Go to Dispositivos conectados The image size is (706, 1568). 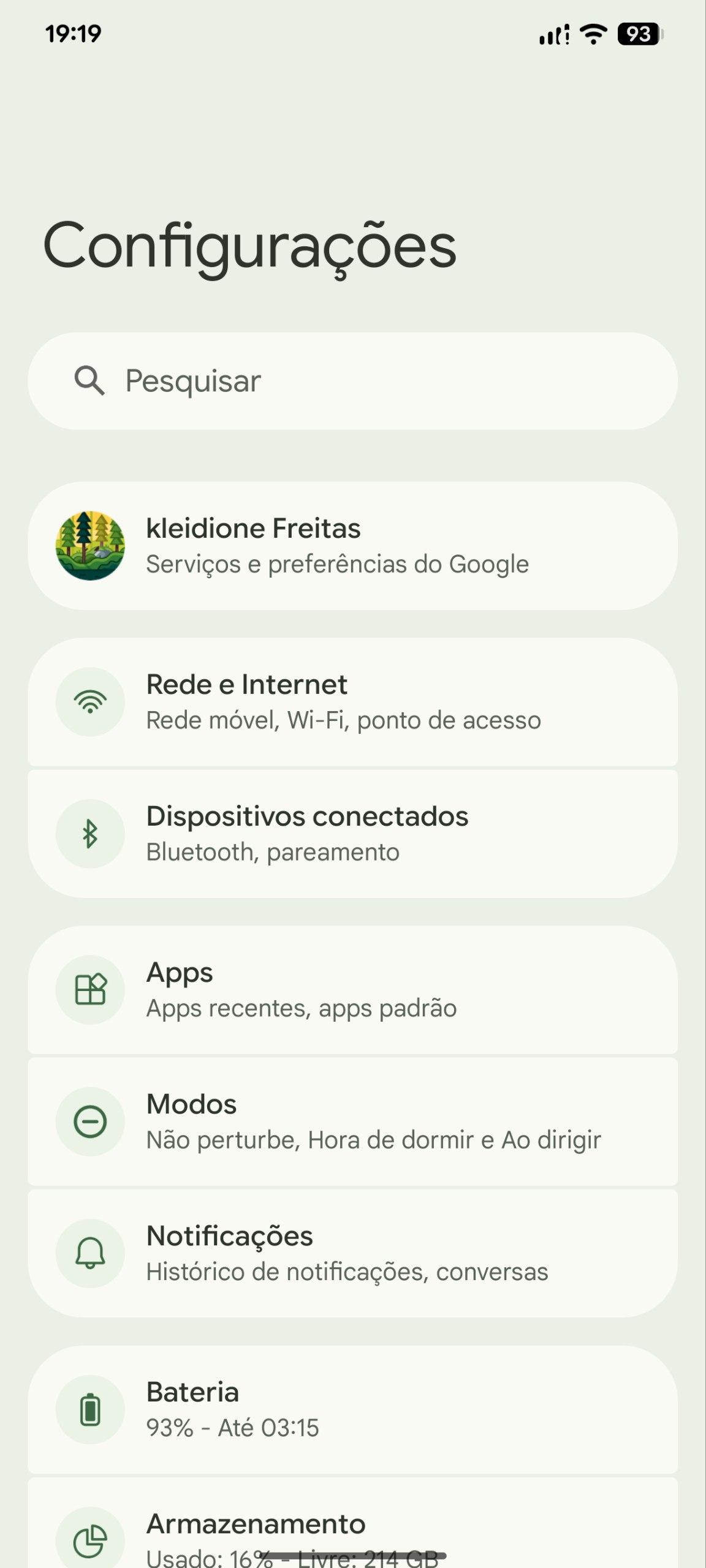(352, 834)
